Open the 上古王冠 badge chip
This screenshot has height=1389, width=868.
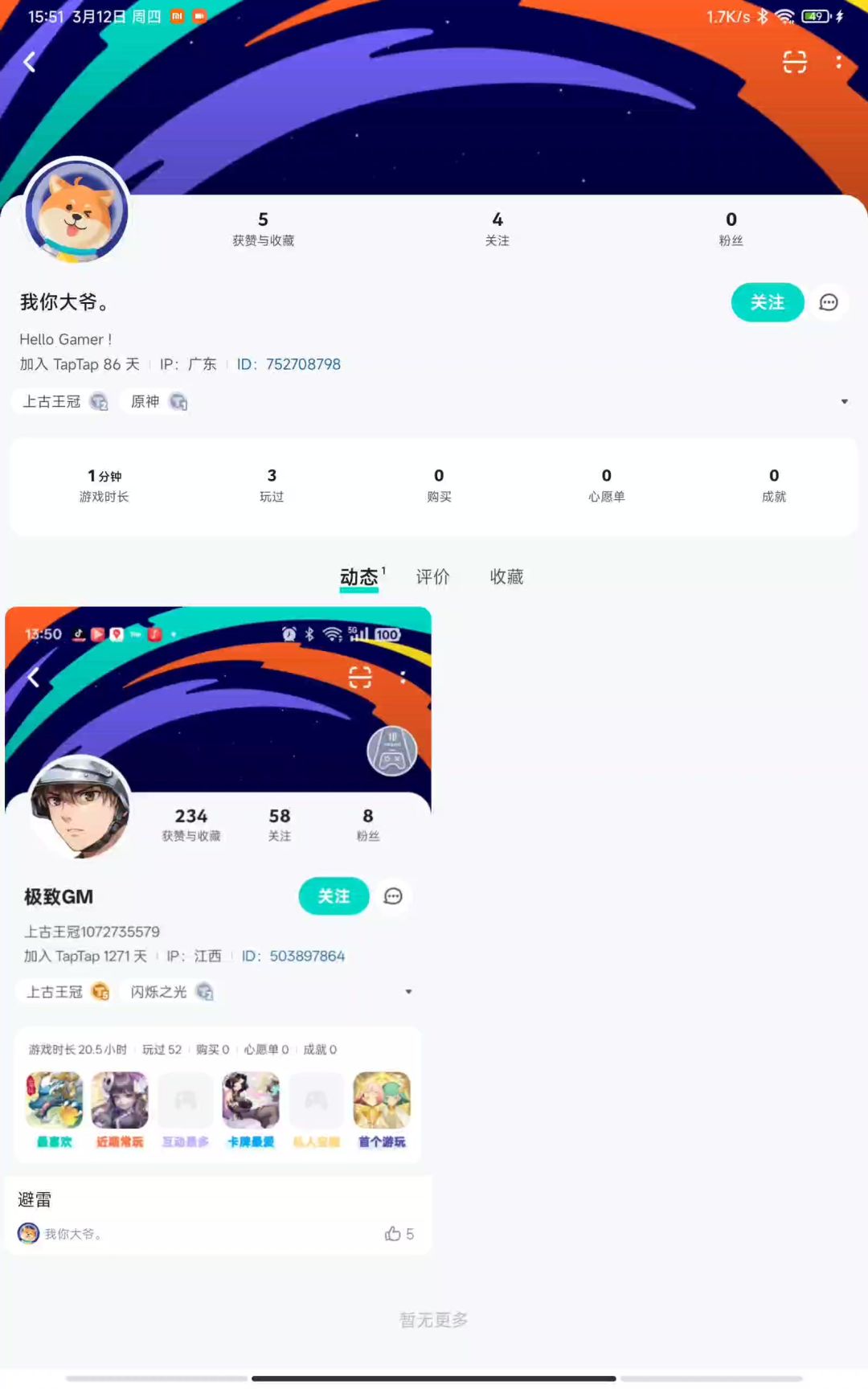[x=64, y=401]
